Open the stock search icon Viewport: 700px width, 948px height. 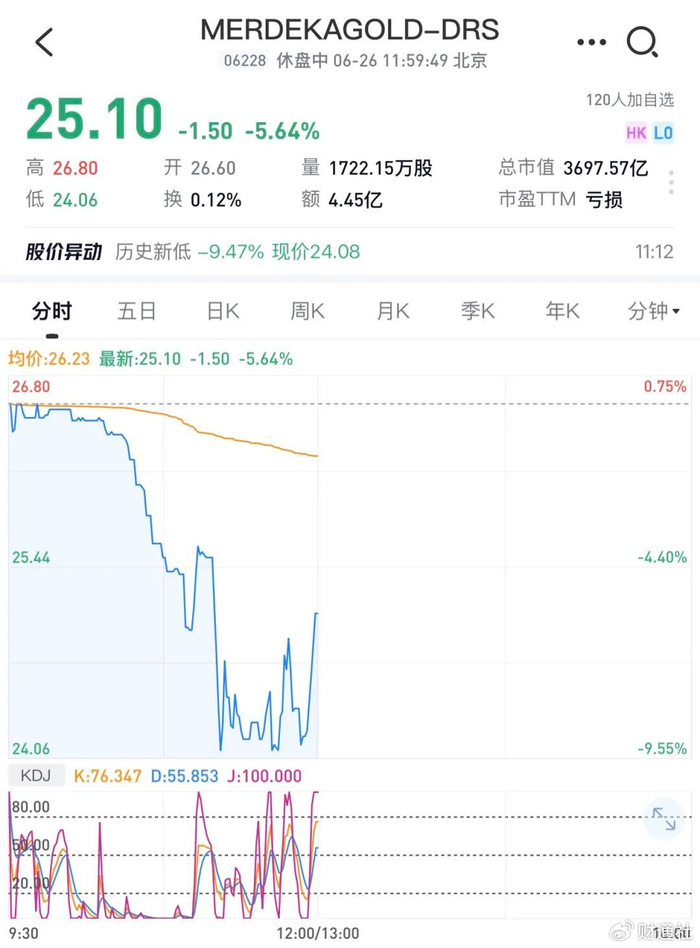641,42
